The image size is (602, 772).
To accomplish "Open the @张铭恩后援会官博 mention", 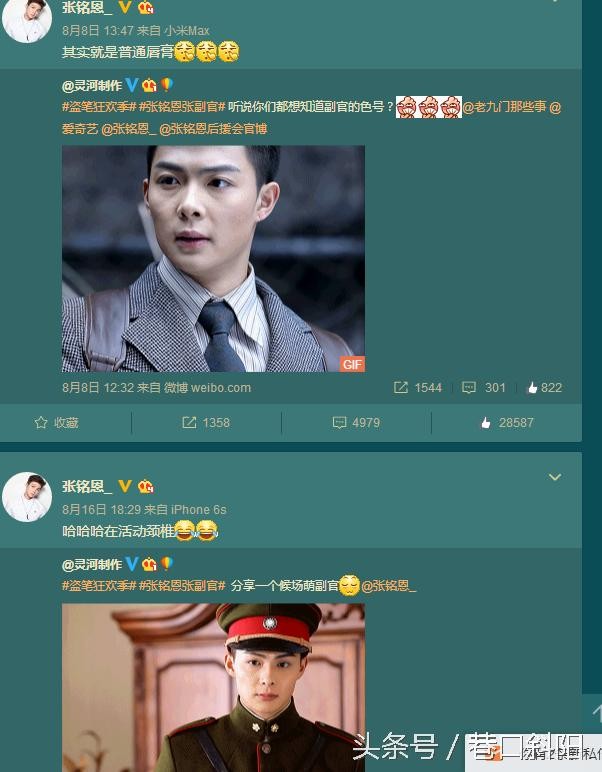I will (x=213, y=129).
